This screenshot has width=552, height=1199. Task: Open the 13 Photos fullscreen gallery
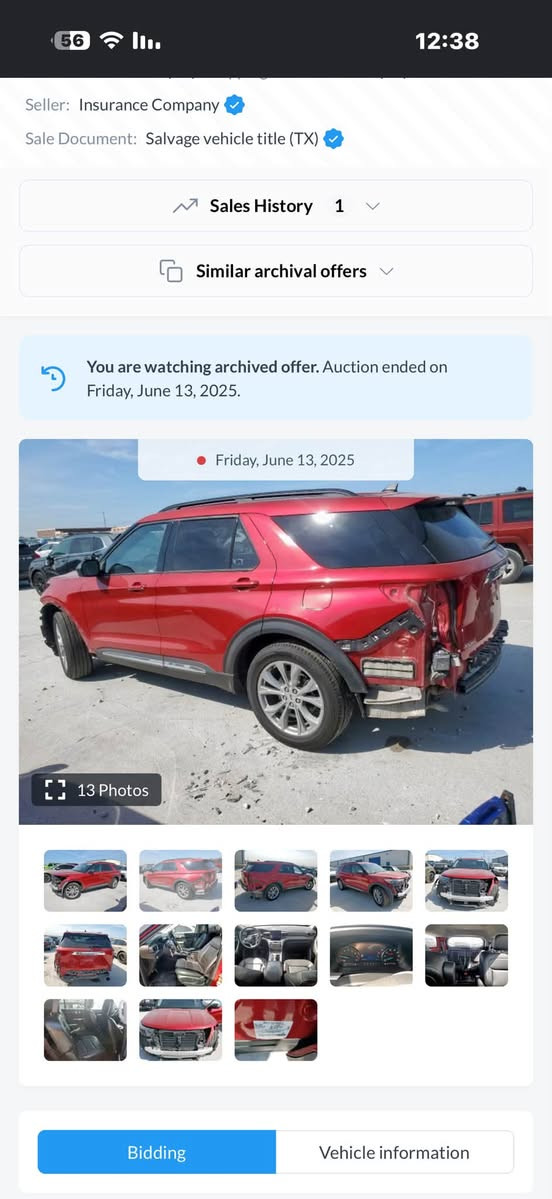(x=96, y=790)
